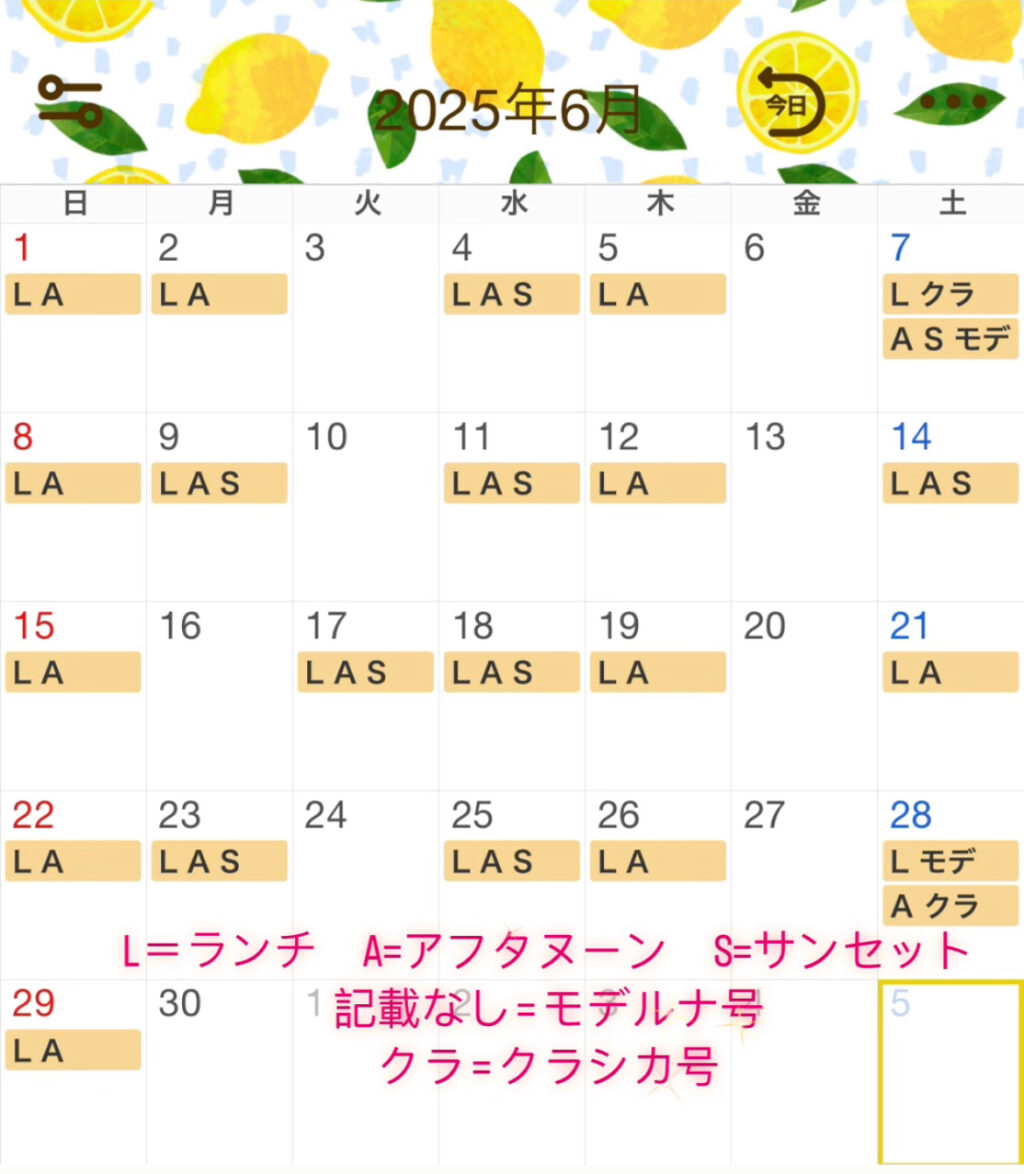Image resolution: width=1024 pixels, height=1174 pixels.
Task: Open the L モデ event on June 28
Action: pos(950,861)
